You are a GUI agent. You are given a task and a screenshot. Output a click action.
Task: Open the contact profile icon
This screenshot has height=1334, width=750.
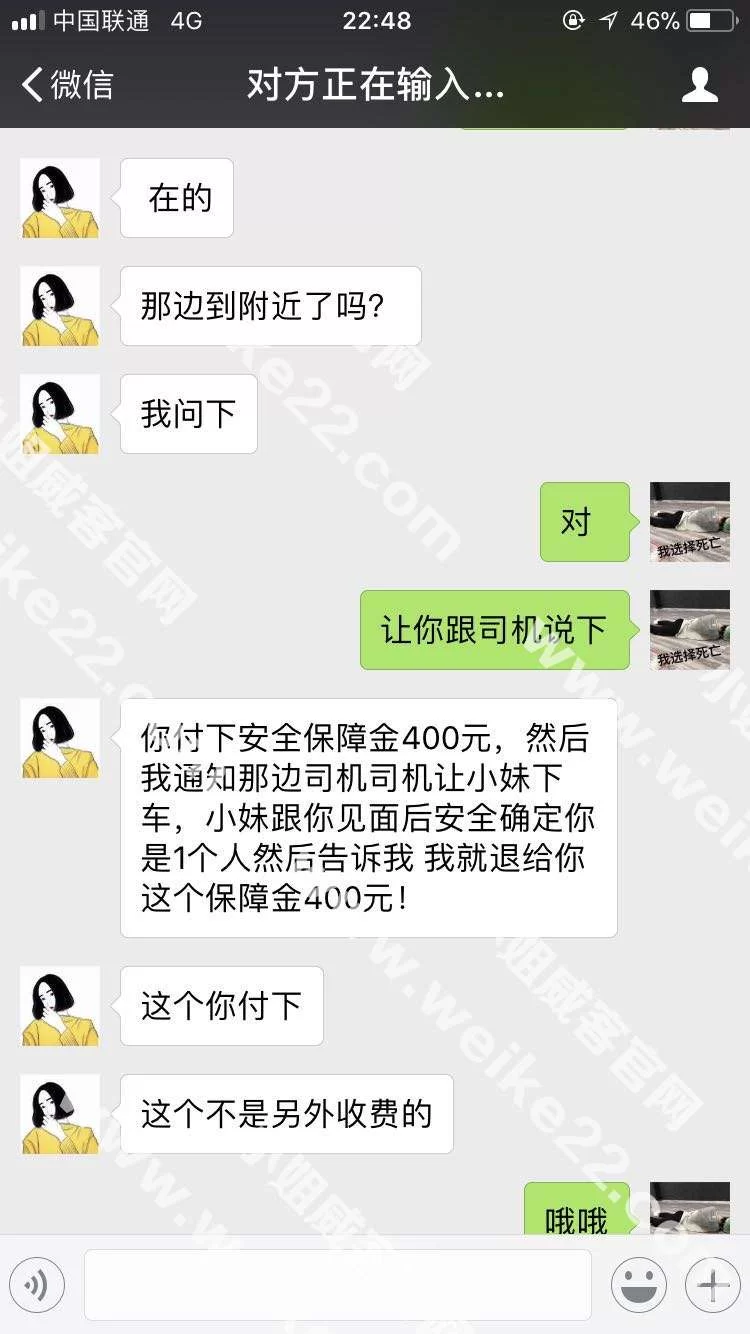click(x=699, y=86)
